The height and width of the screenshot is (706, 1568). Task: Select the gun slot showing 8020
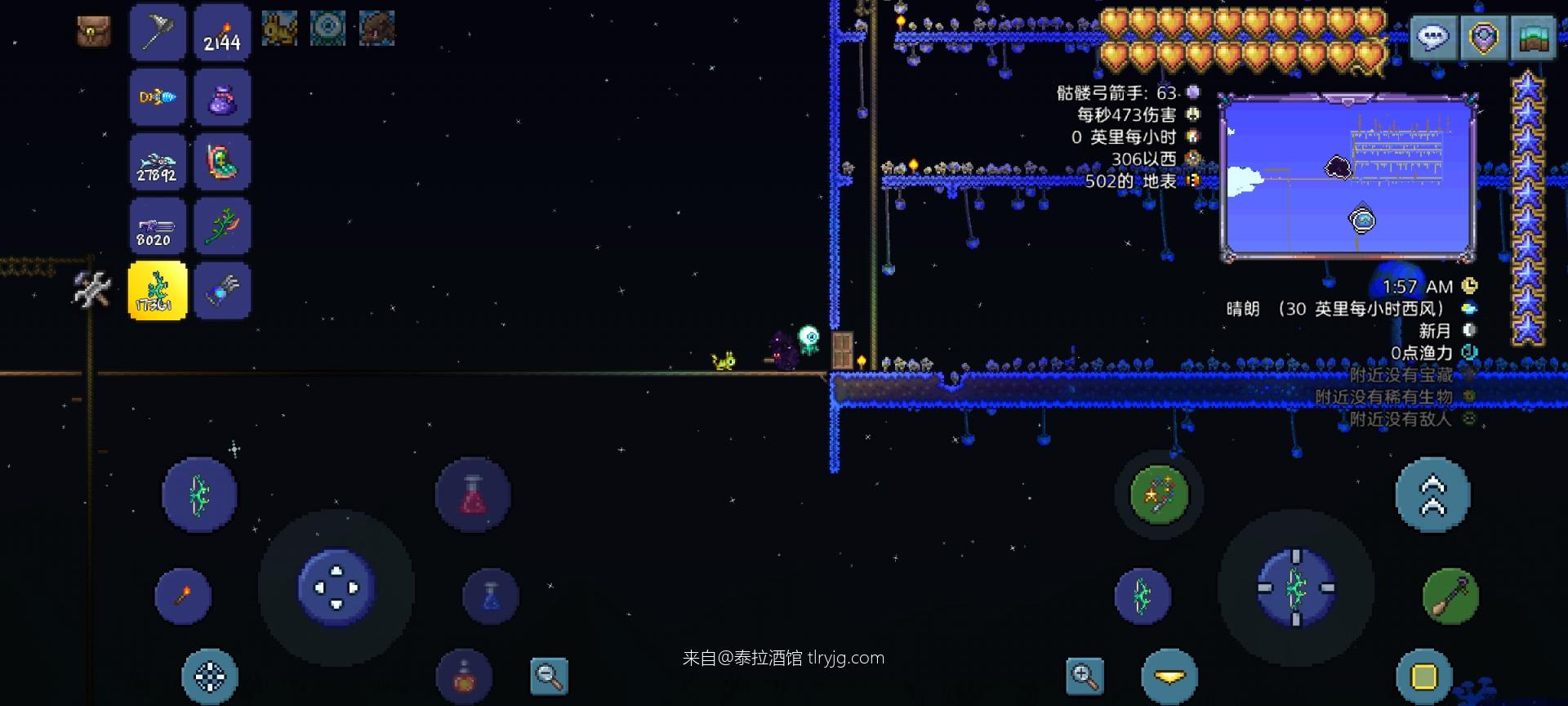click(x=158, y=226)
